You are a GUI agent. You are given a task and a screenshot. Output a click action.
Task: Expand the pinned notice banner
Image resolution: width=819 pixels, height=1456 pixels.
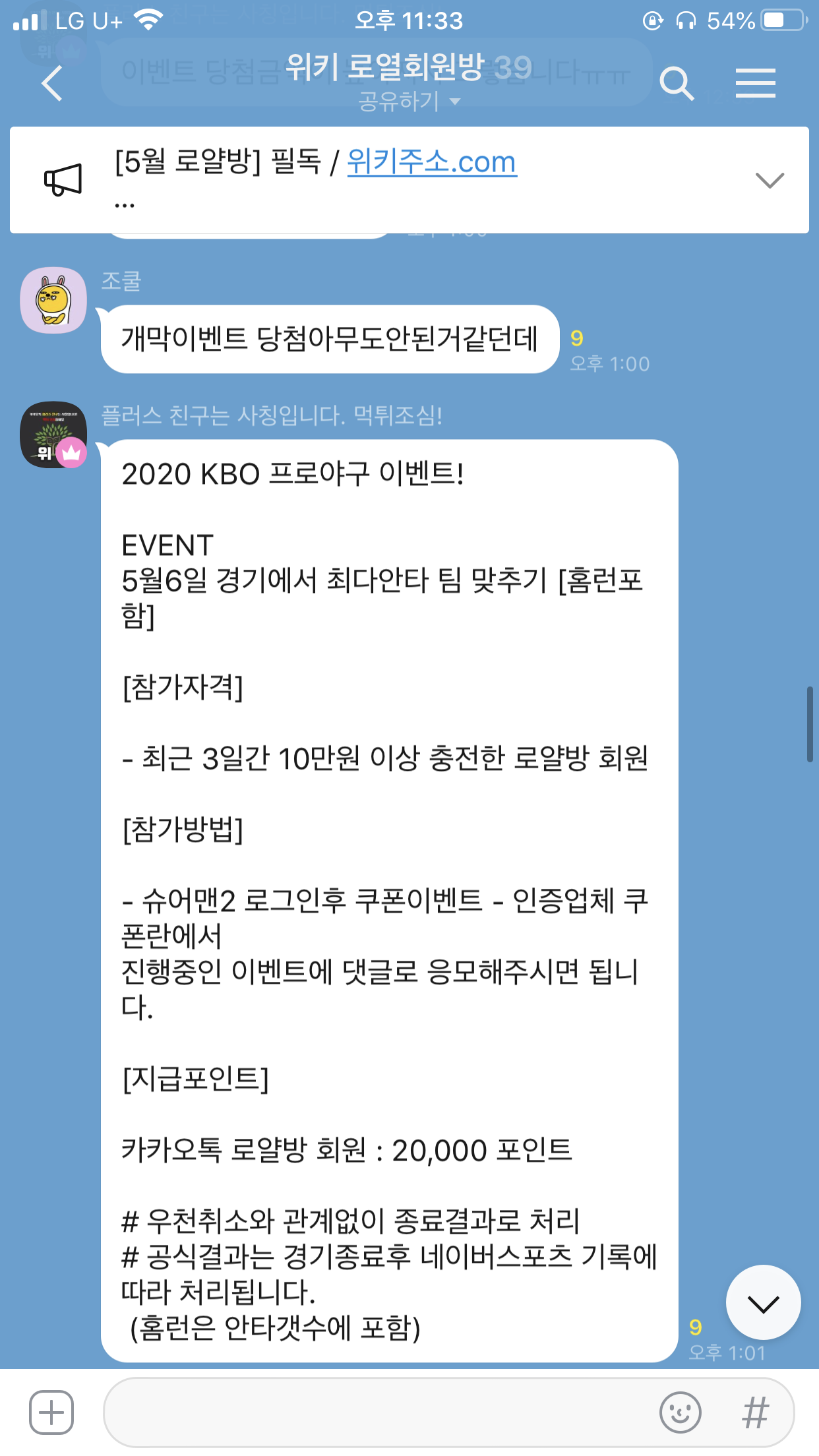(769, 180)
